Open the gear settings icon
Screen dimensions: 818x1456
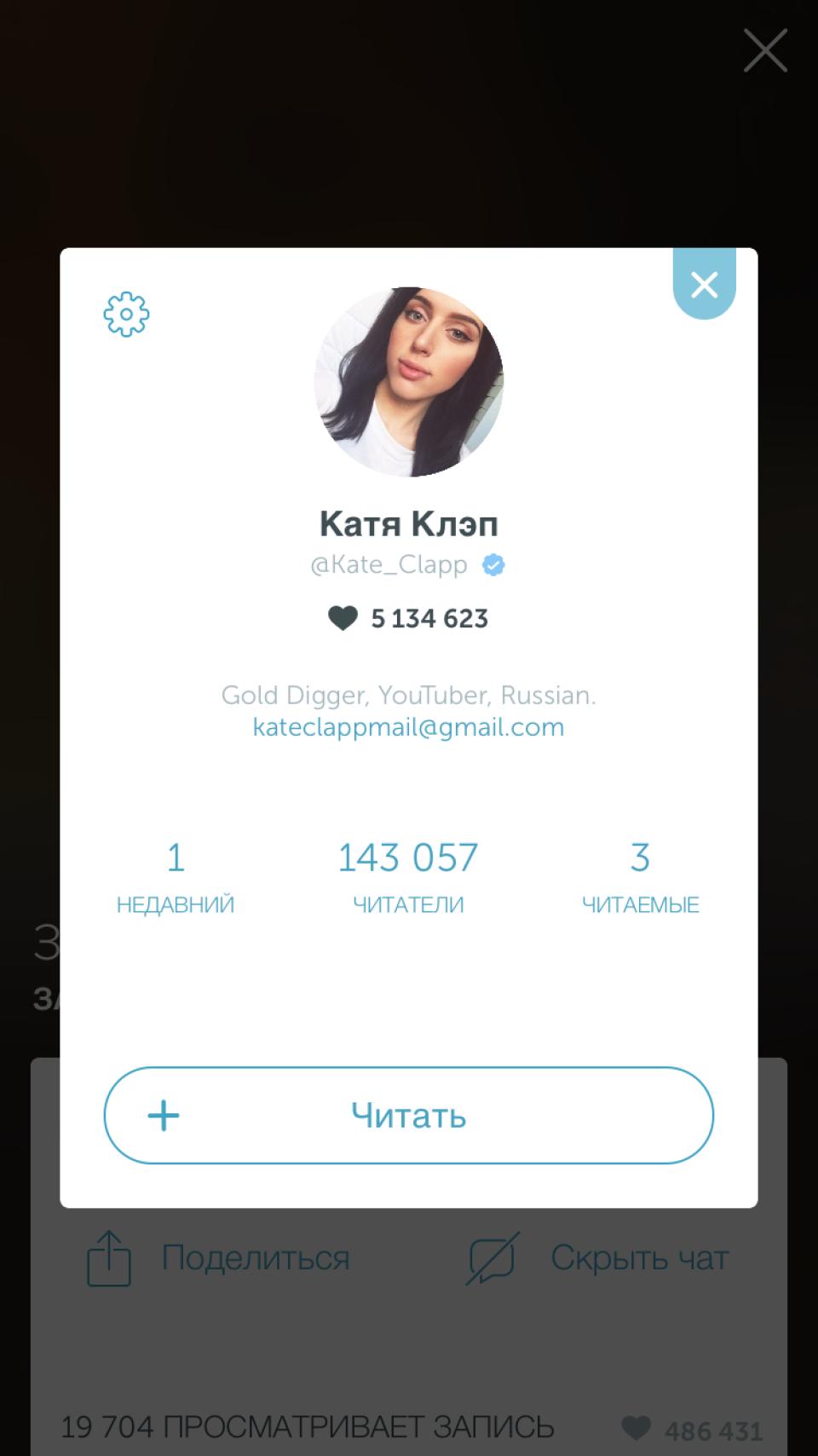point(126,315)
